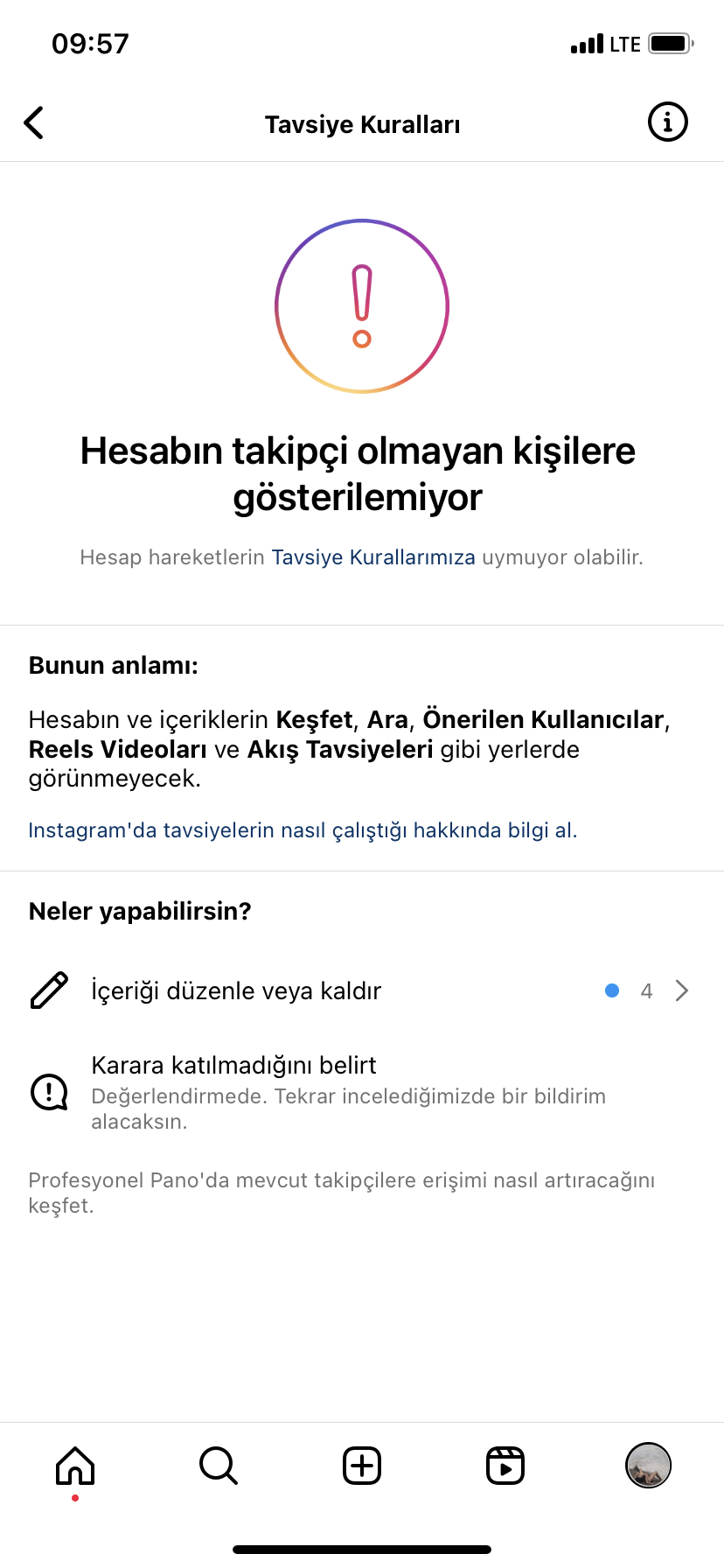Select Karara katılmadığını belirt row
Image resolution: width=724 pixels, height=1568 pixels.
click(362, 1092)
